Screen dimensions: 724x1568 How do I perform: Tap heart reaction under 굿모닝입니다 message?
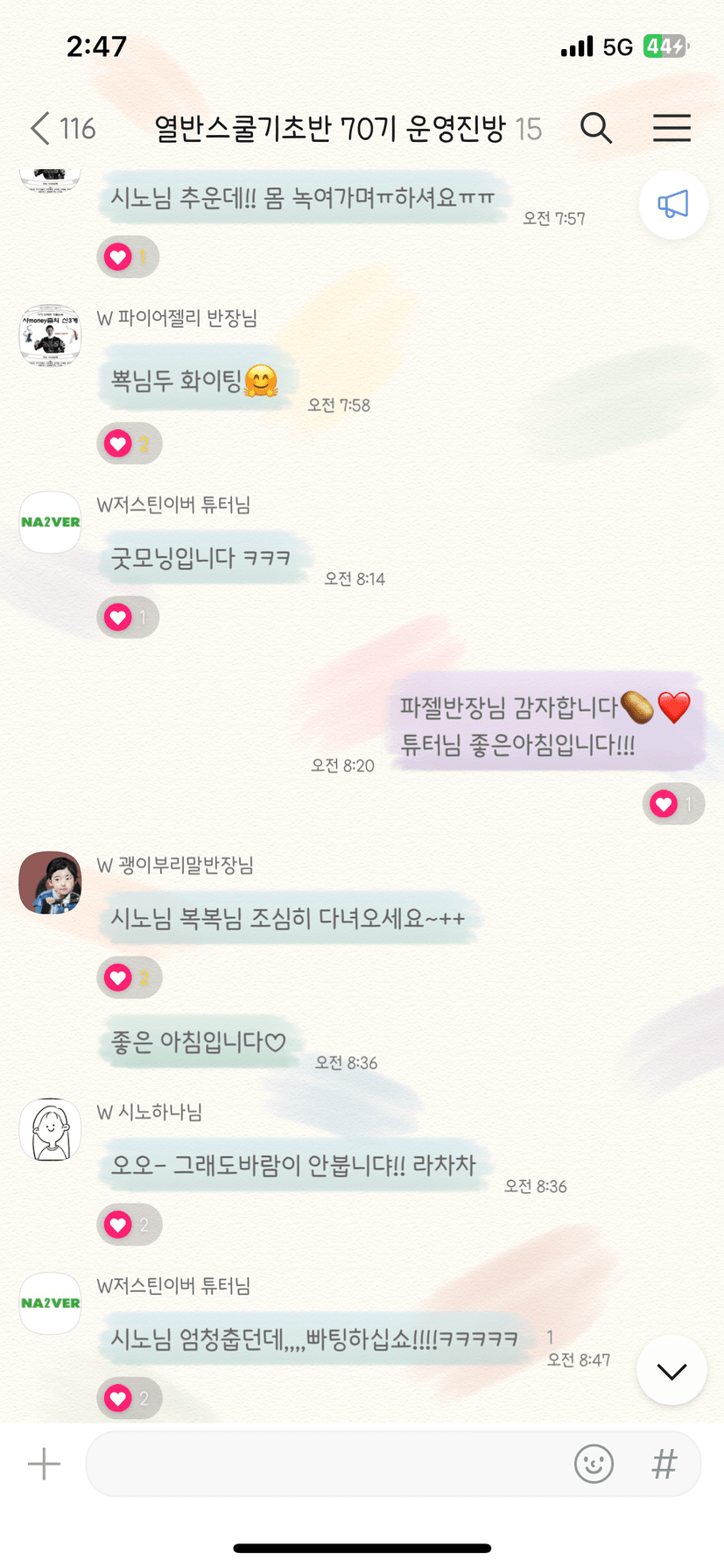pyautogui.click(x=128, y=618)
